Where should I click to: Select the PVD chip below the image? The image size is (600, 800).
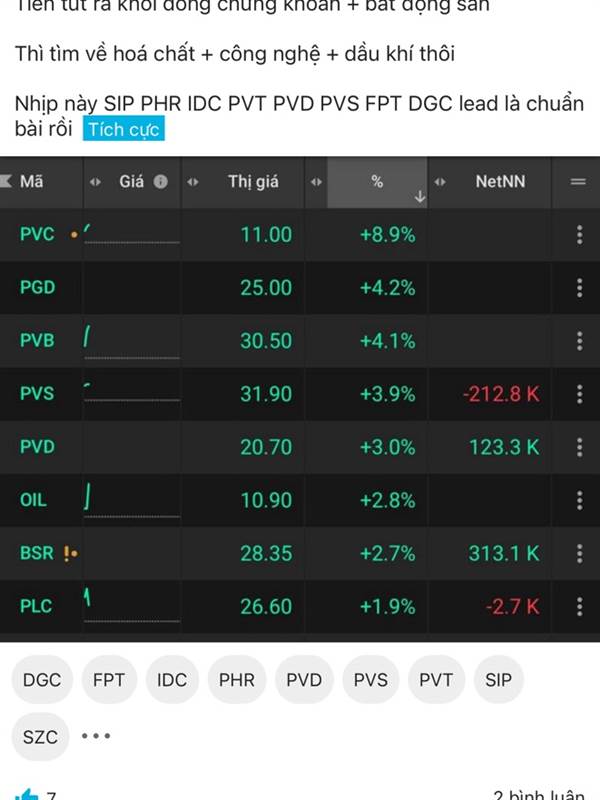[304, 680]
